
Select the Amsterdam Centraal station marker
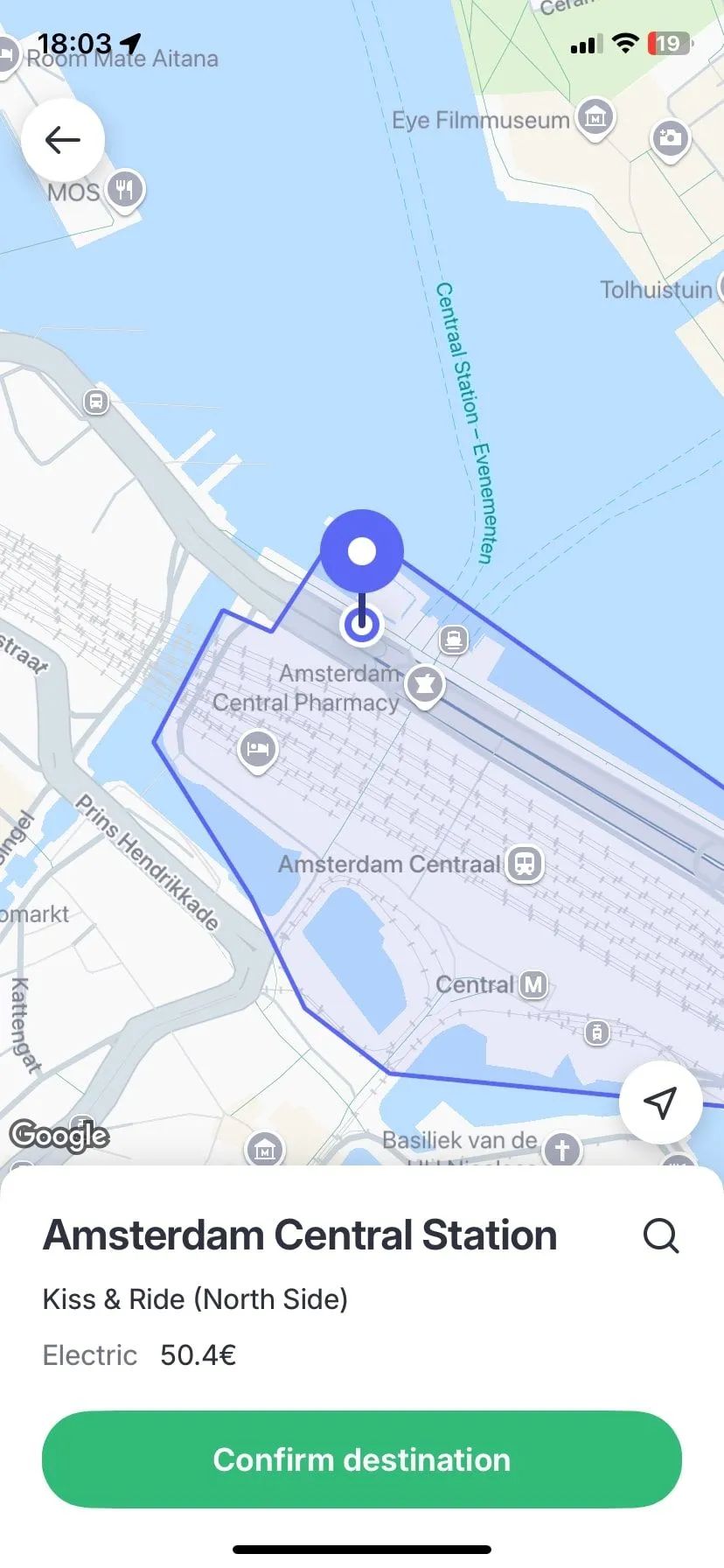[525, 864]
